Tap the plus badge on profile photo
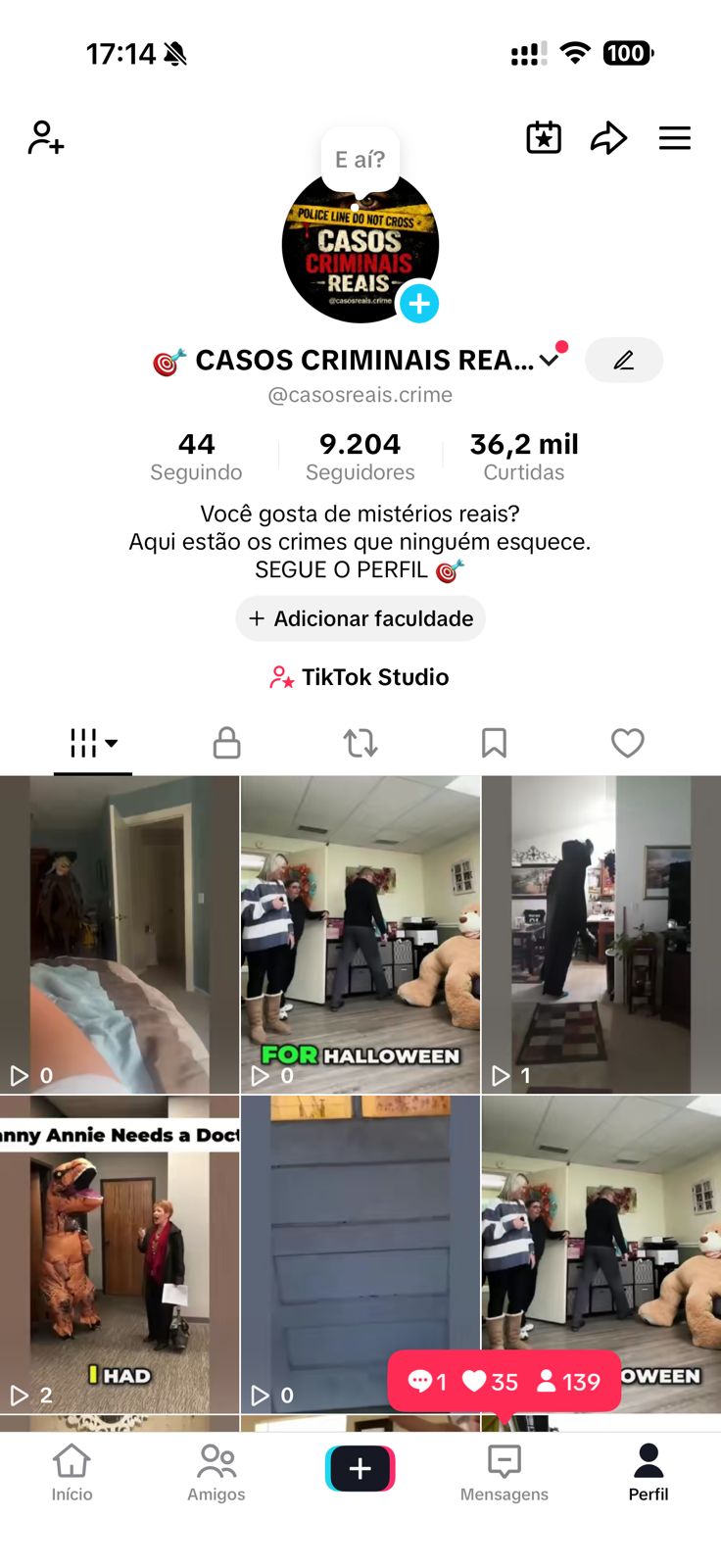The width and height of the screenshot is (721, 1568). [x=419, y=304]
